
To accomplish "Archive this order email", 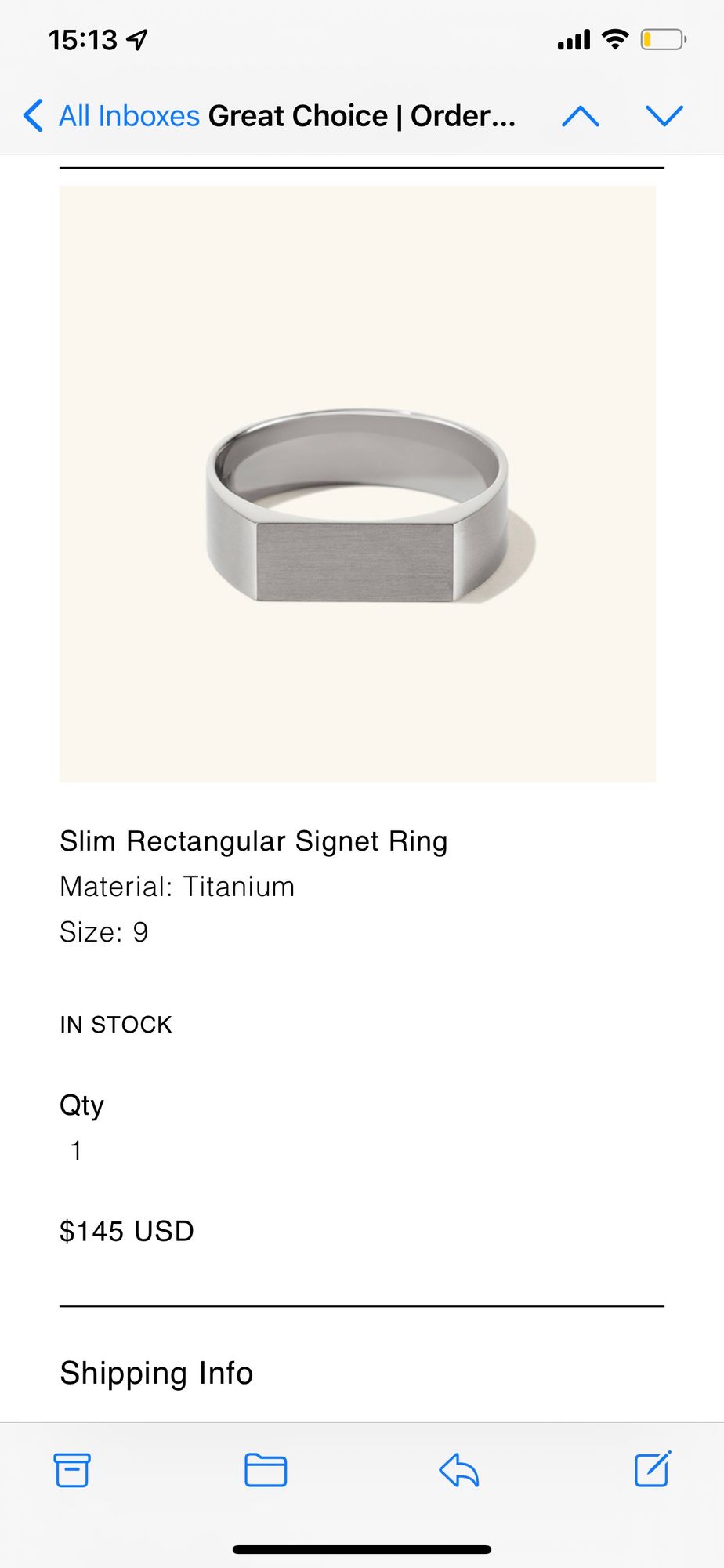I will pos(72,1470).
